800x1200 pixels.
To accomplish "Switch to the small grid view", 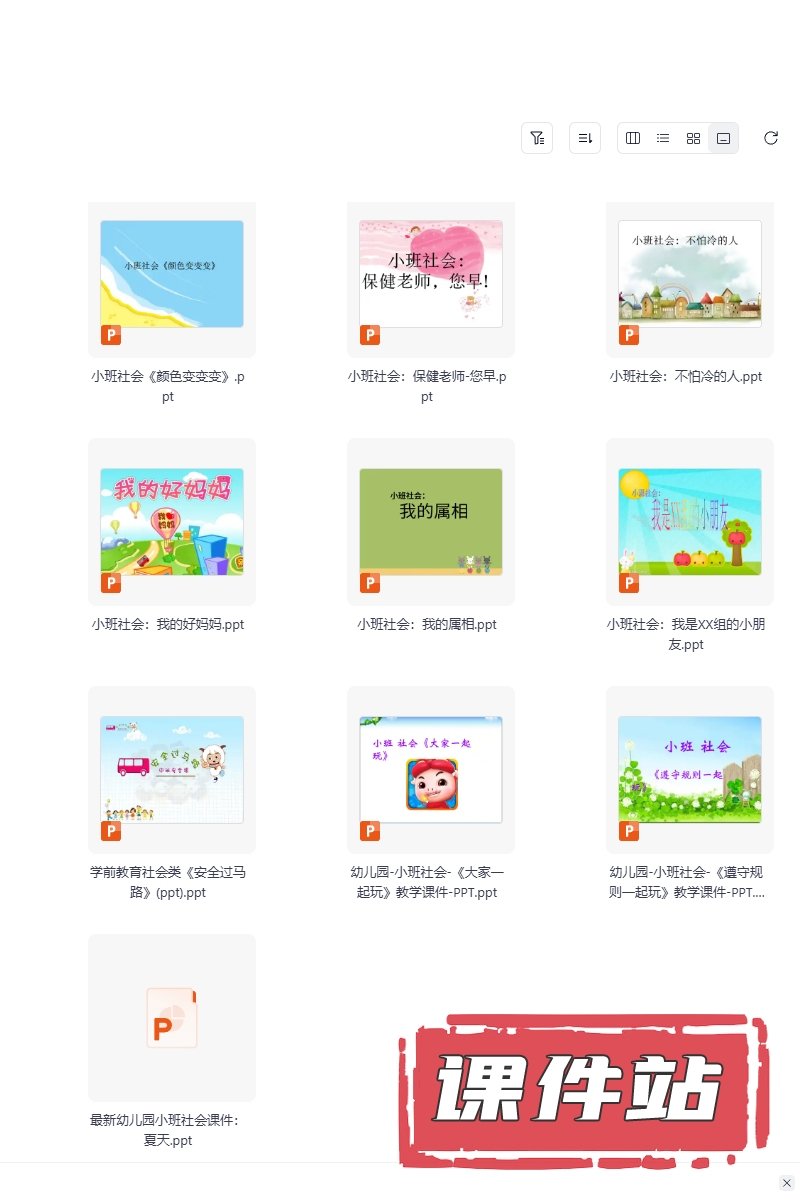I will 693,138.
